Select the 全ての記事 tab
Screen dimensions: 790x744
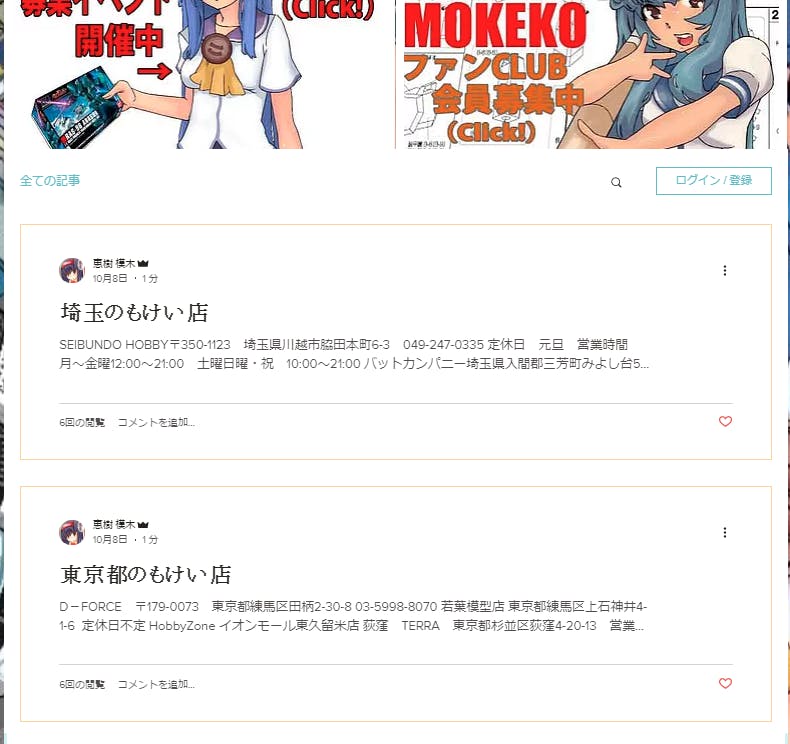(50, 180)
